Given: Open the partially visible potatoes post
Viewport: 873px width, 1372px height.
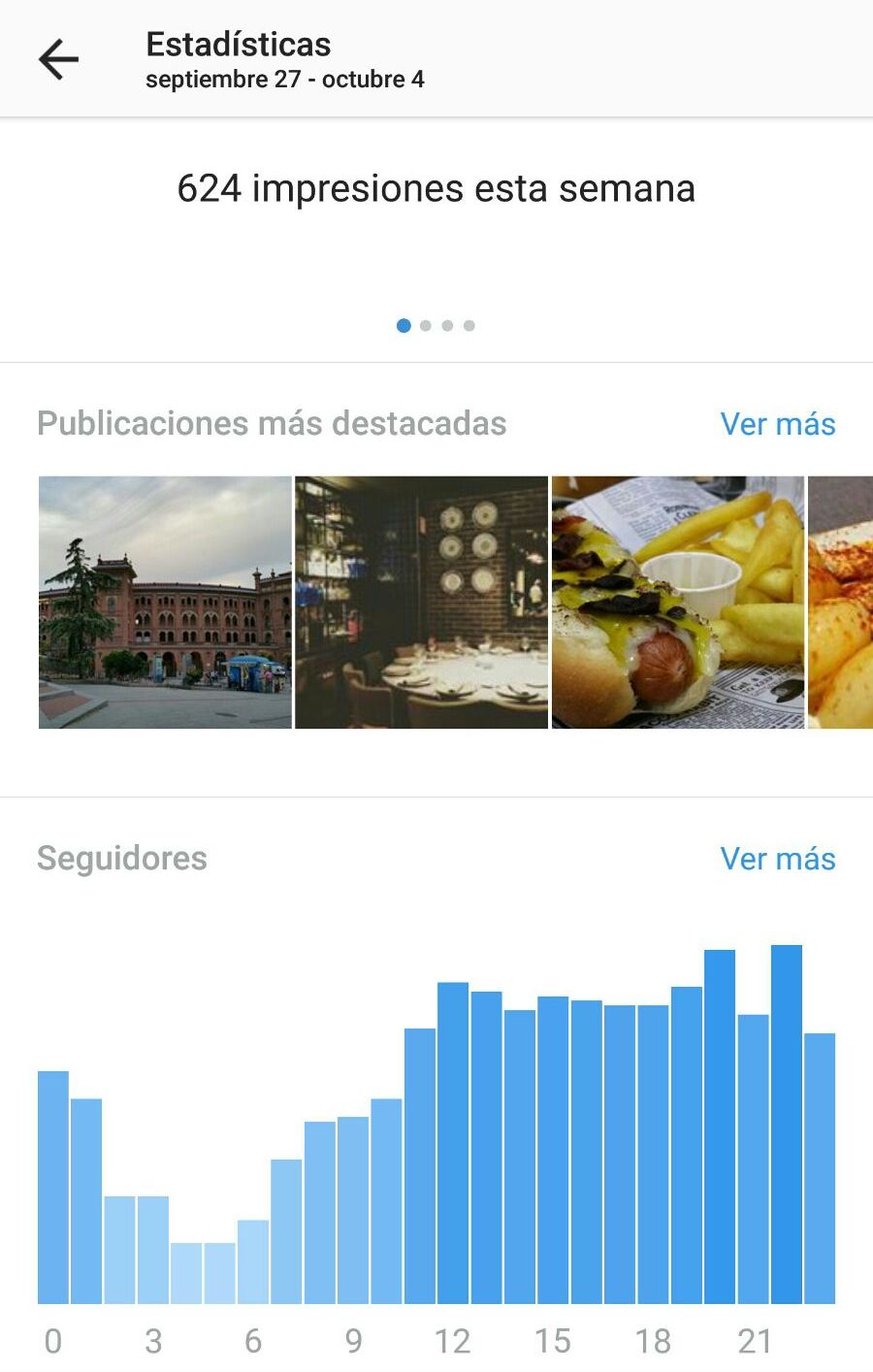Looking at the screenshot, I should pyautogui.click(x=841, y=603).
